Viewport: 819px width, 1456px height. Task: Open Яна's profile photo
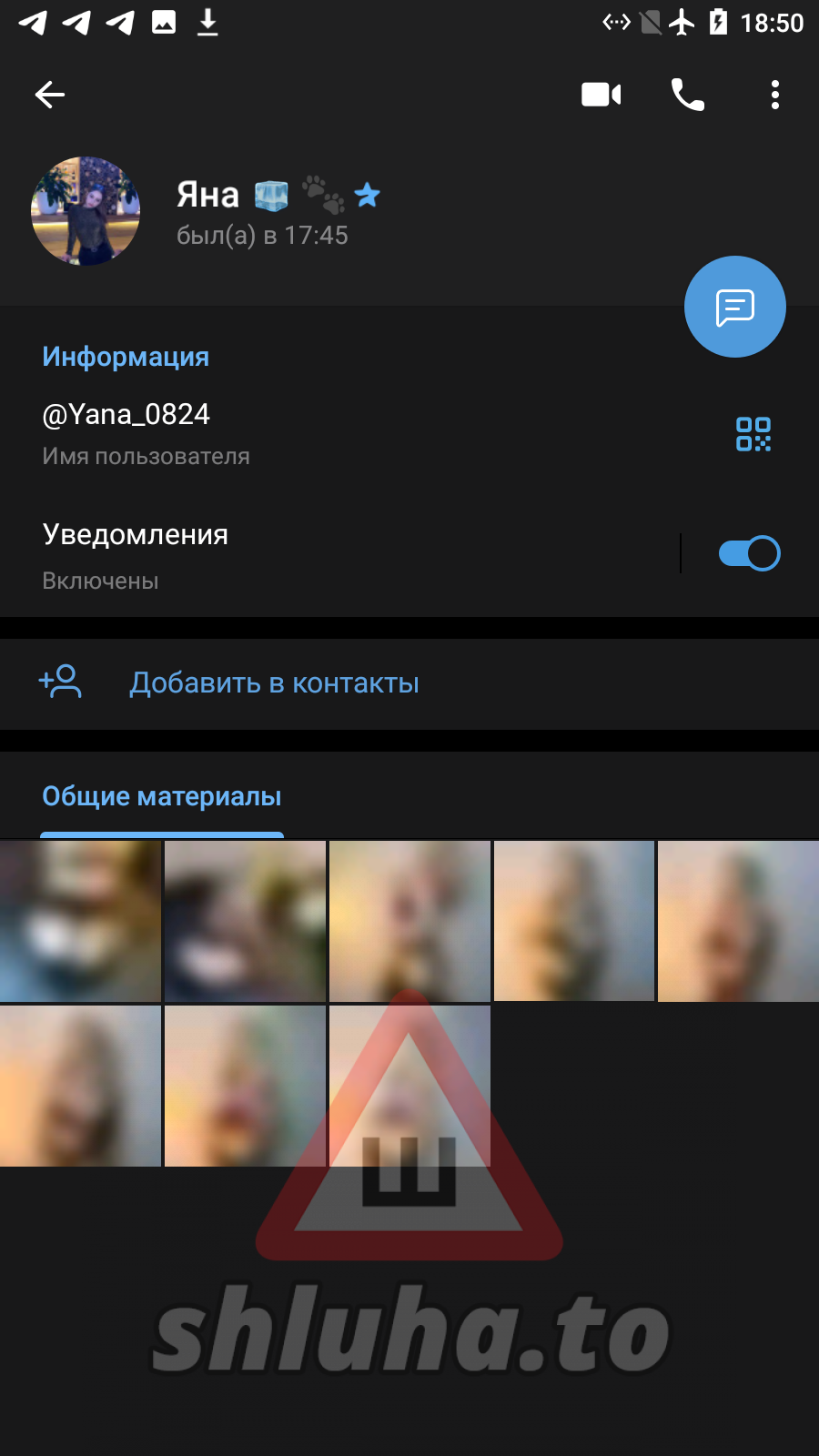86,211
